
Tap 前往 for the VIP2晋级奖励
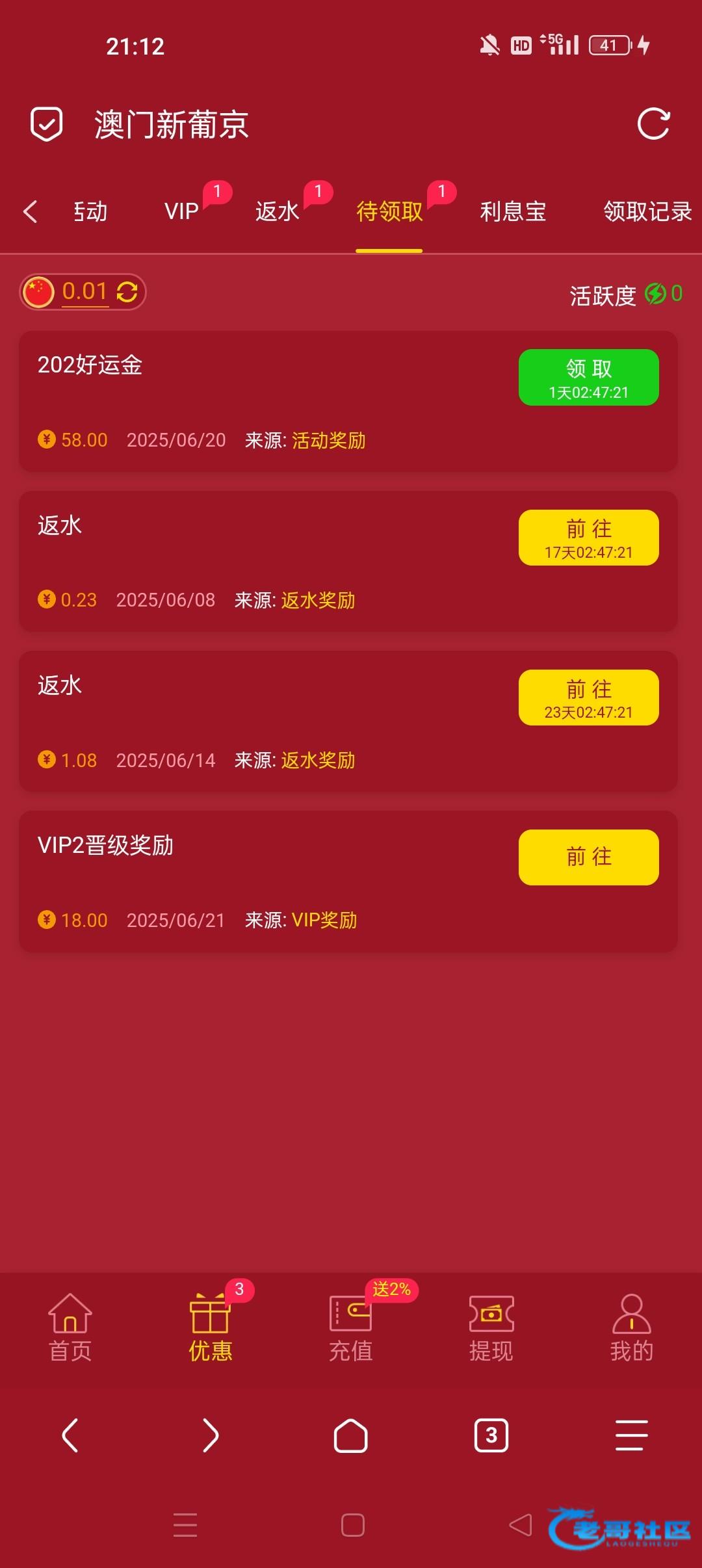click(x=589, y=857)
